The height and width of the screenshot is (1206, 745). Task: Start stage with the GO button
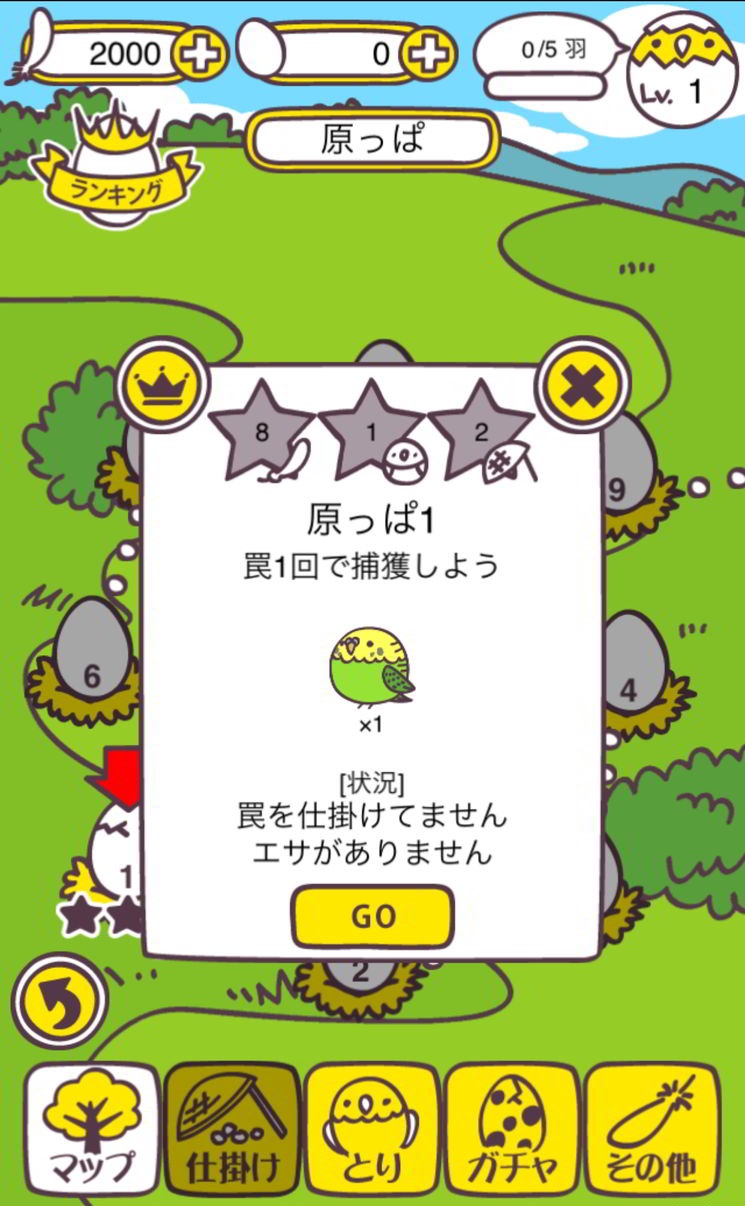click(372, 916)
